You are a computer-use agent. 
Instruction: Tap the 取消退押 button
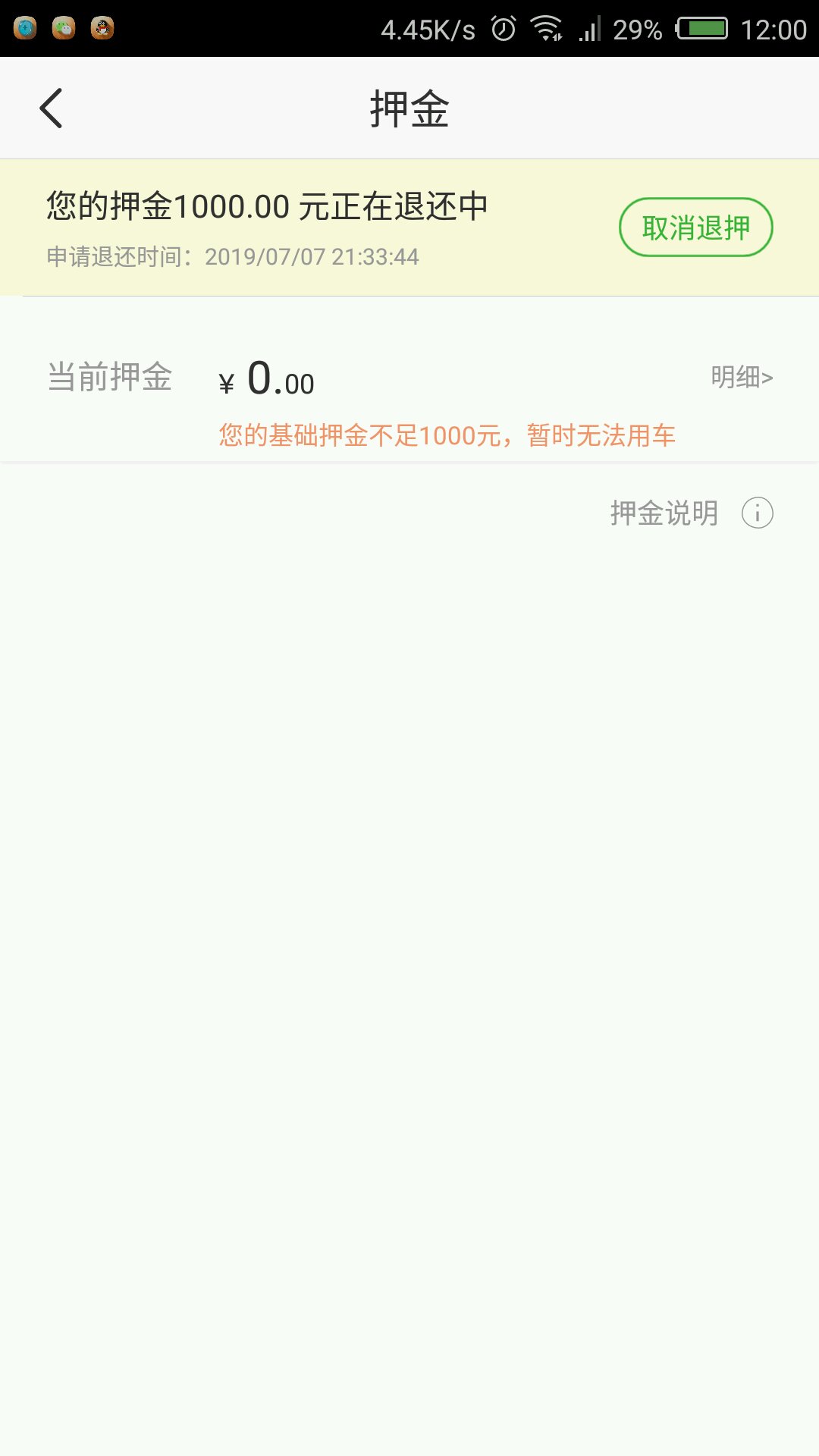click(695, 227)
